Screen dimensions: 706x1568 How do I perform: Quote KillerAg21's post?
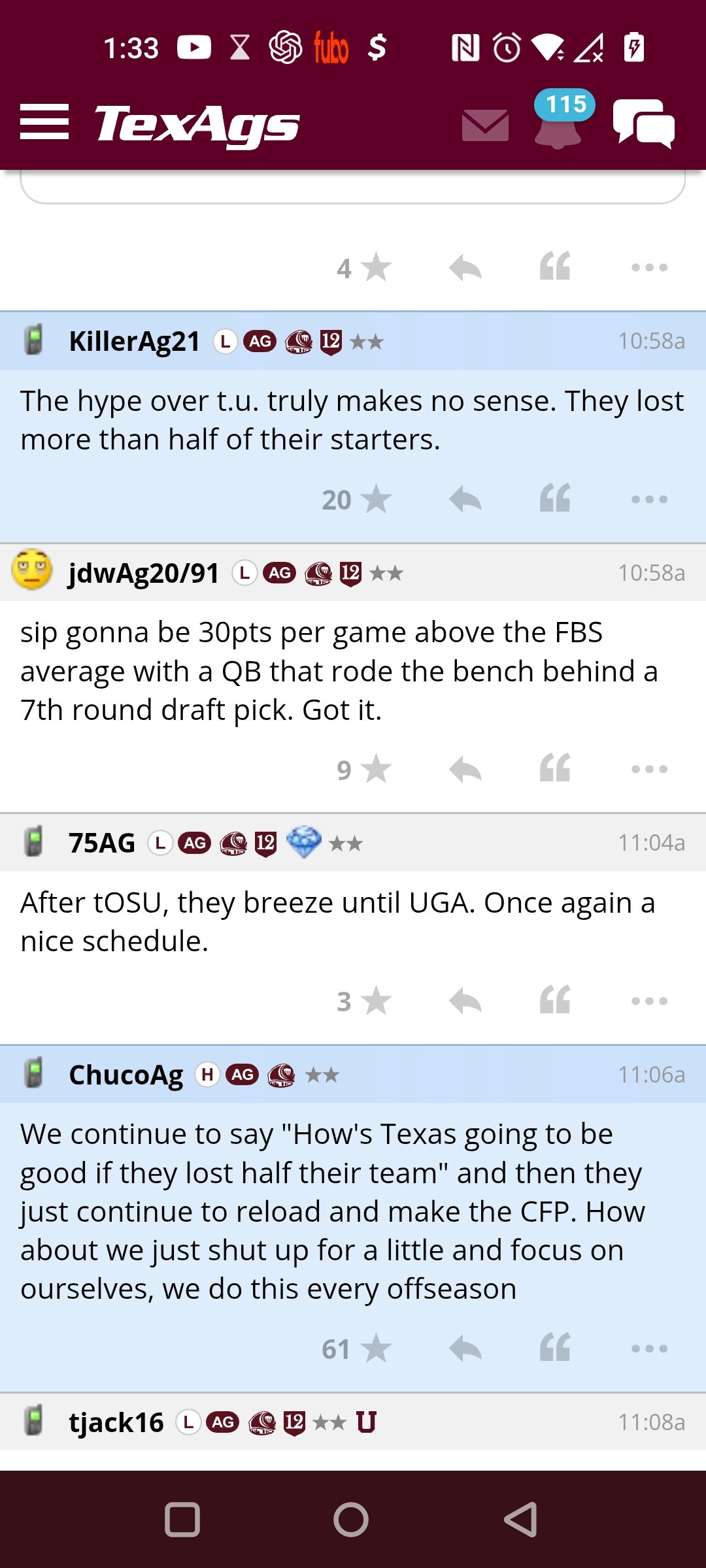click(x=555, y=498)
